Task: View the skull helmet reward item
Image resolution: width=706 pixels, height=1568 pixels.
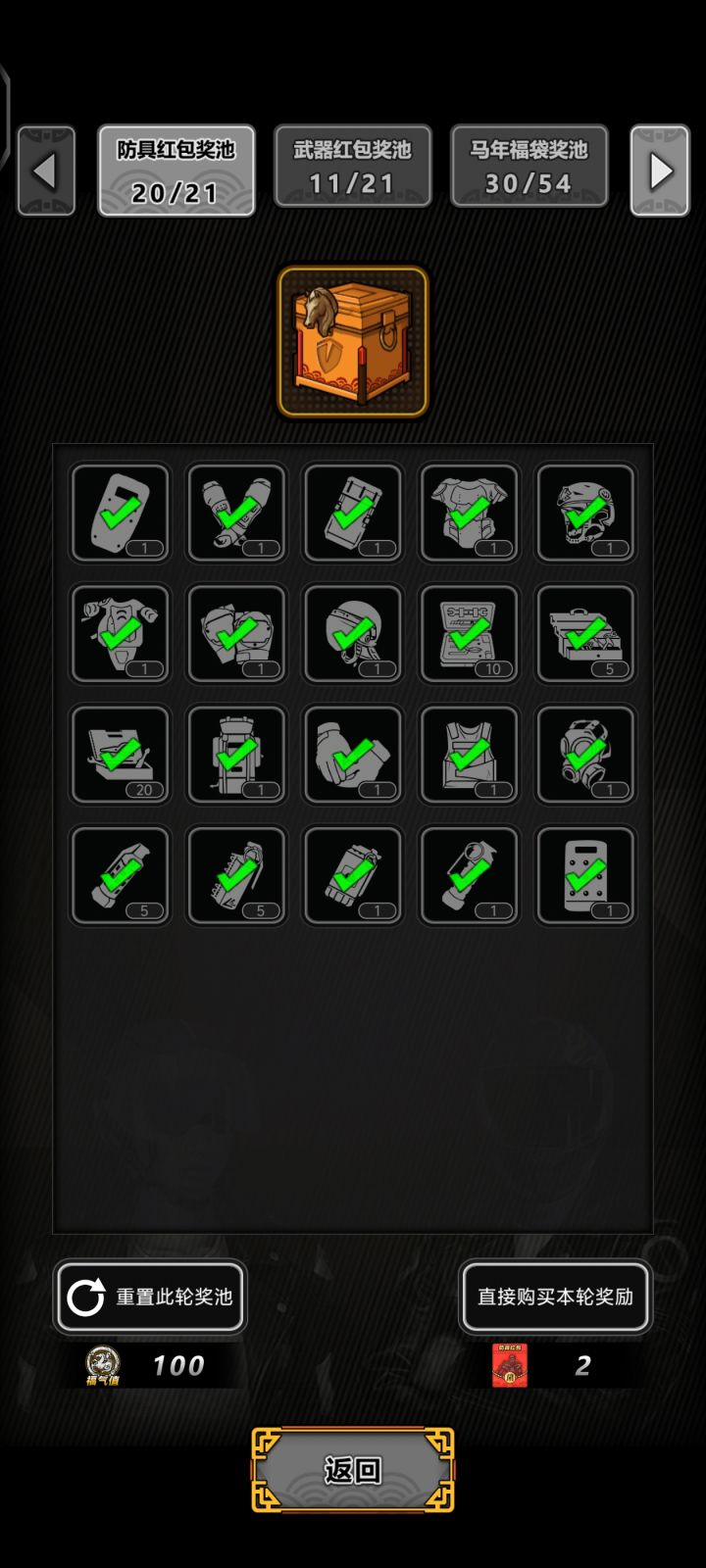Action: (x=586, y=513)
